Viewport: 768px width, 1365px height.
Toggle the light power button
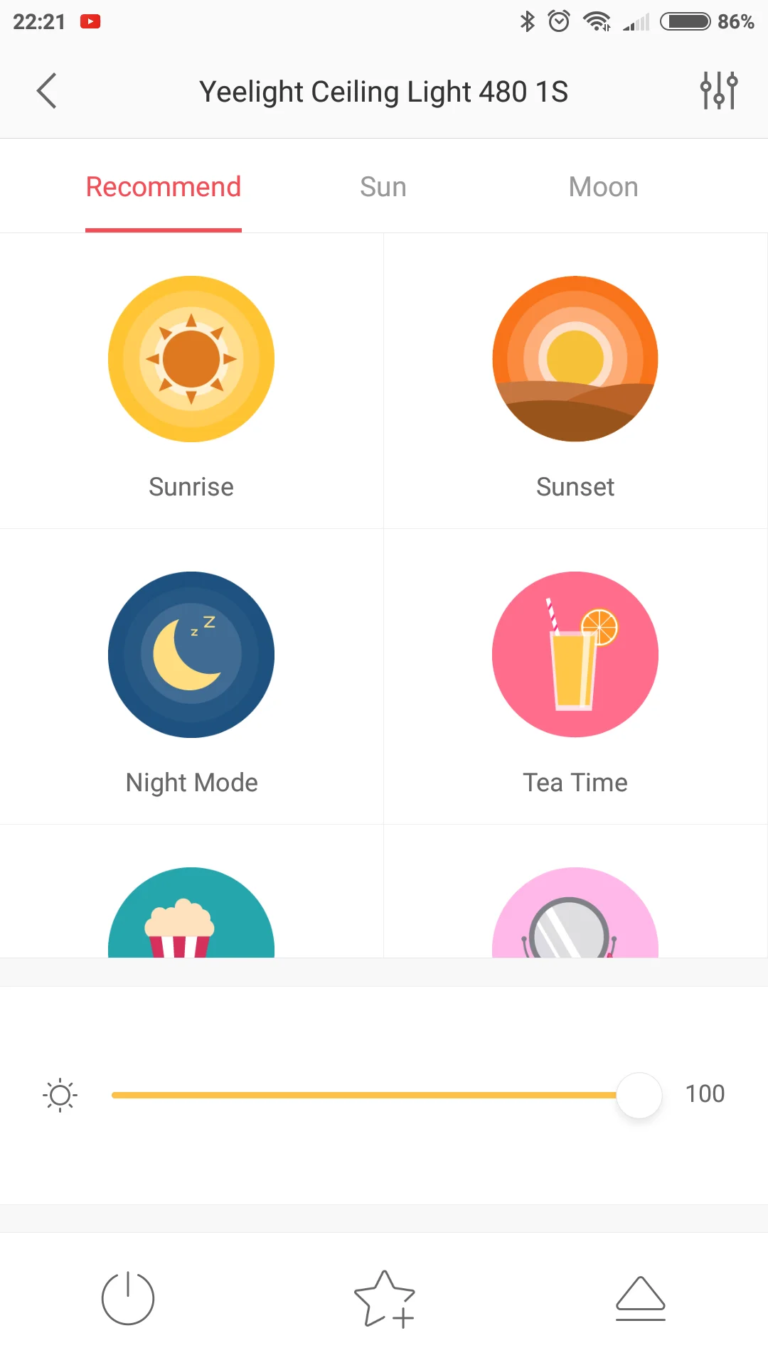(127, 1297)
